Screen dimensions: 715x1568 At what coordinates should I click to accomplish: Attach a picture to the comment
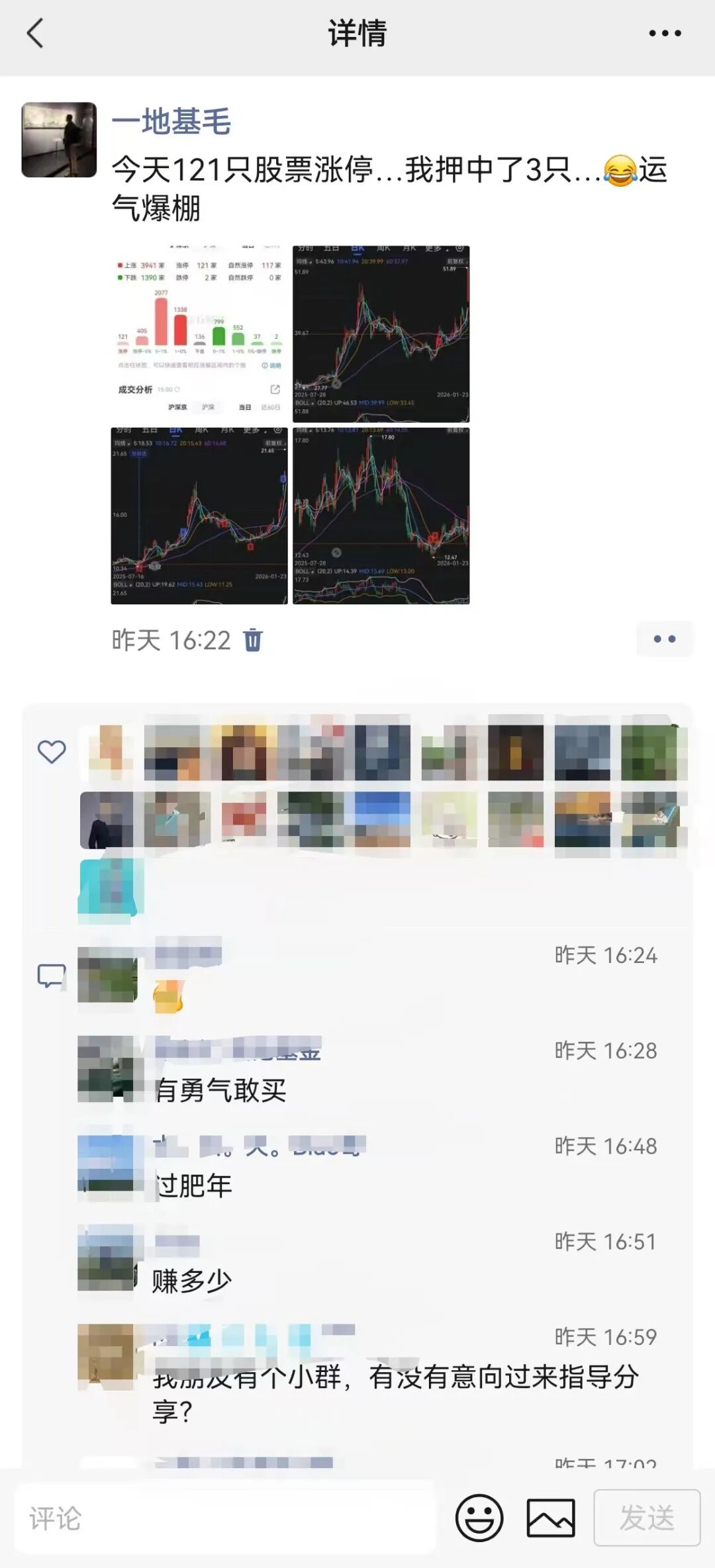pyautogui.click(x=550, y=1518)
